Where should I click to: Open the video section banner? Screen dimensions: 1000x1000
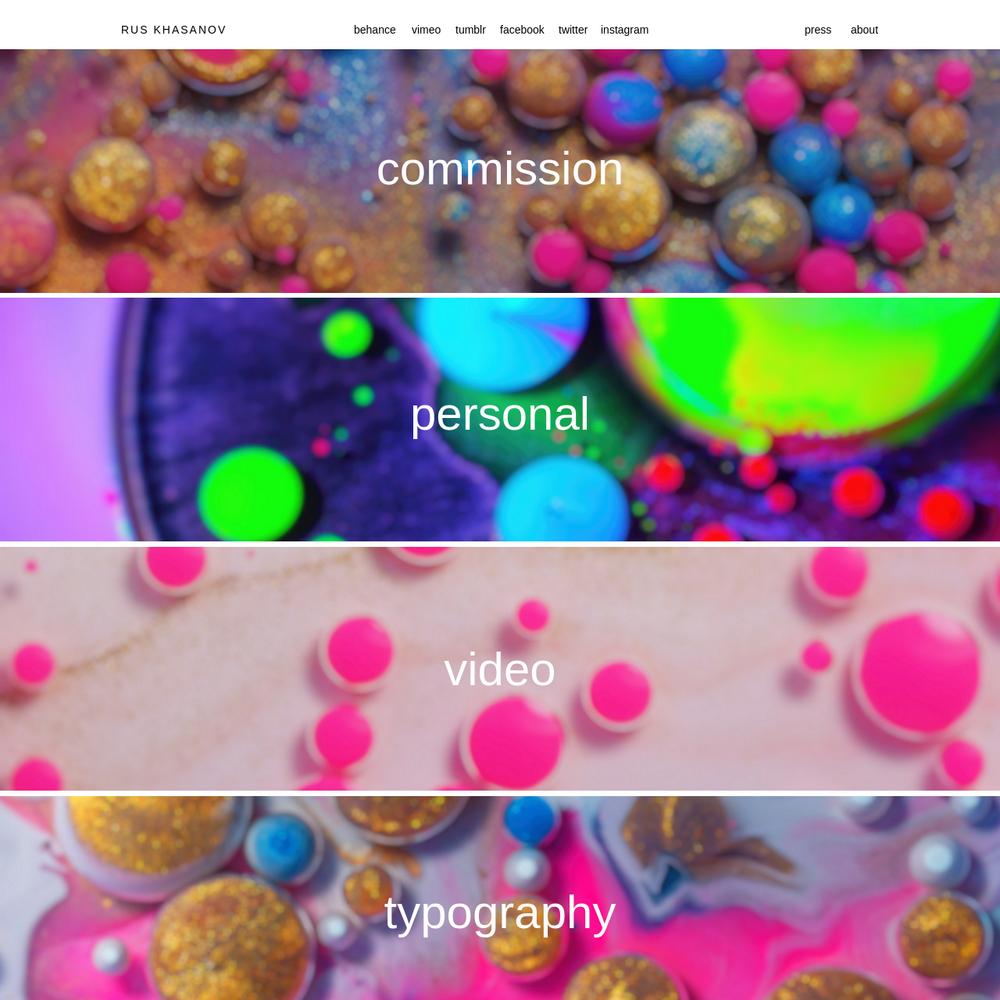pyautogui.click(x=500, y=670)
